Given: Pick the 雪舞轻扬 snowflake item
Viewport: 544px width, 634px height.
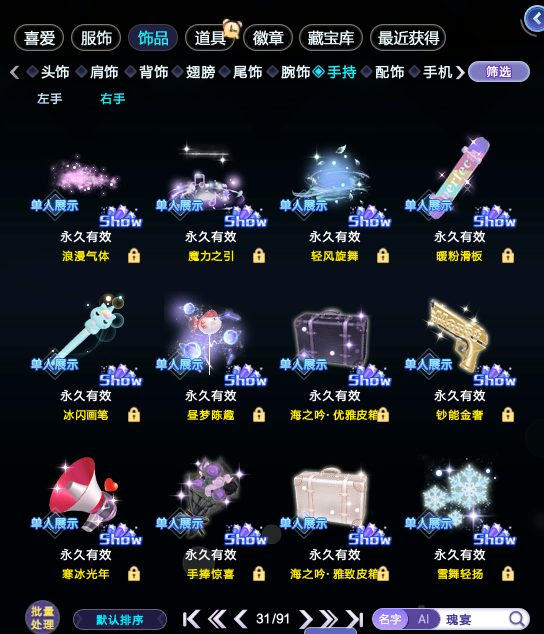Looking at the screenshot, I should (x=460, y=518).
